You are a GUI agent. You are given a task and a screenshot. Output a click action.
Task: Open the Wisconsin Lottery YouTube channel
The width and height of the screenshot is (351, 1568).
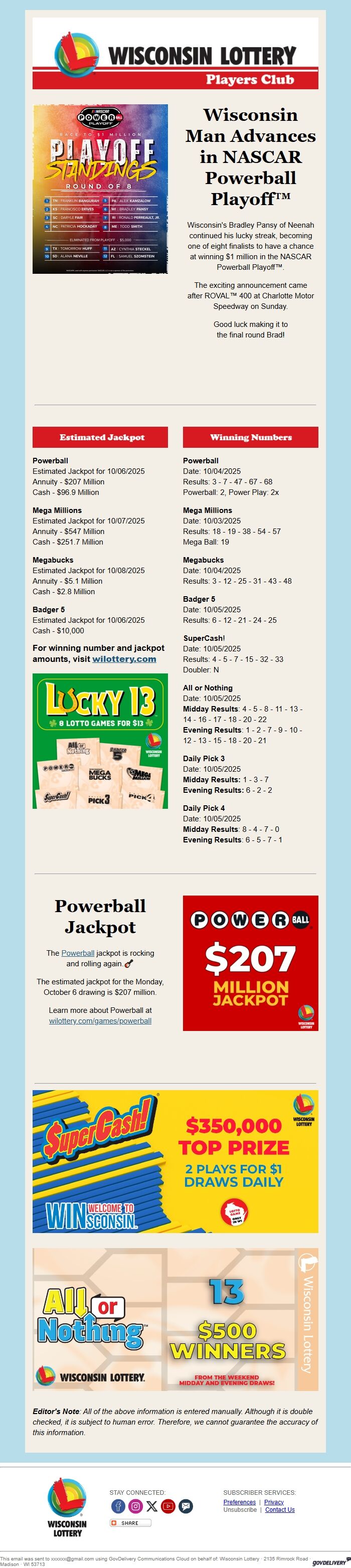[x=168, y=1506]
